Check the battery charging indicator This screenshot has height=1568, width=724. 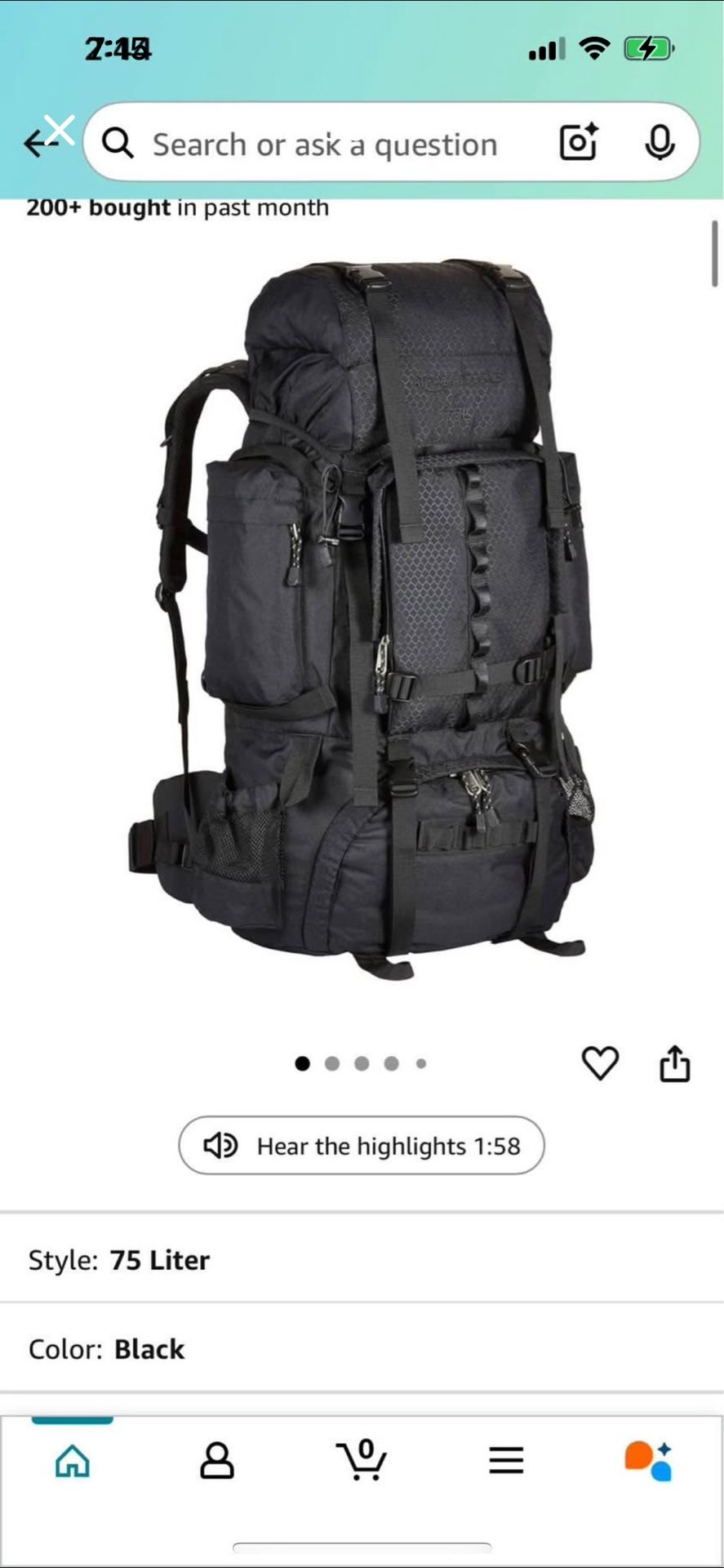(647, 49)
